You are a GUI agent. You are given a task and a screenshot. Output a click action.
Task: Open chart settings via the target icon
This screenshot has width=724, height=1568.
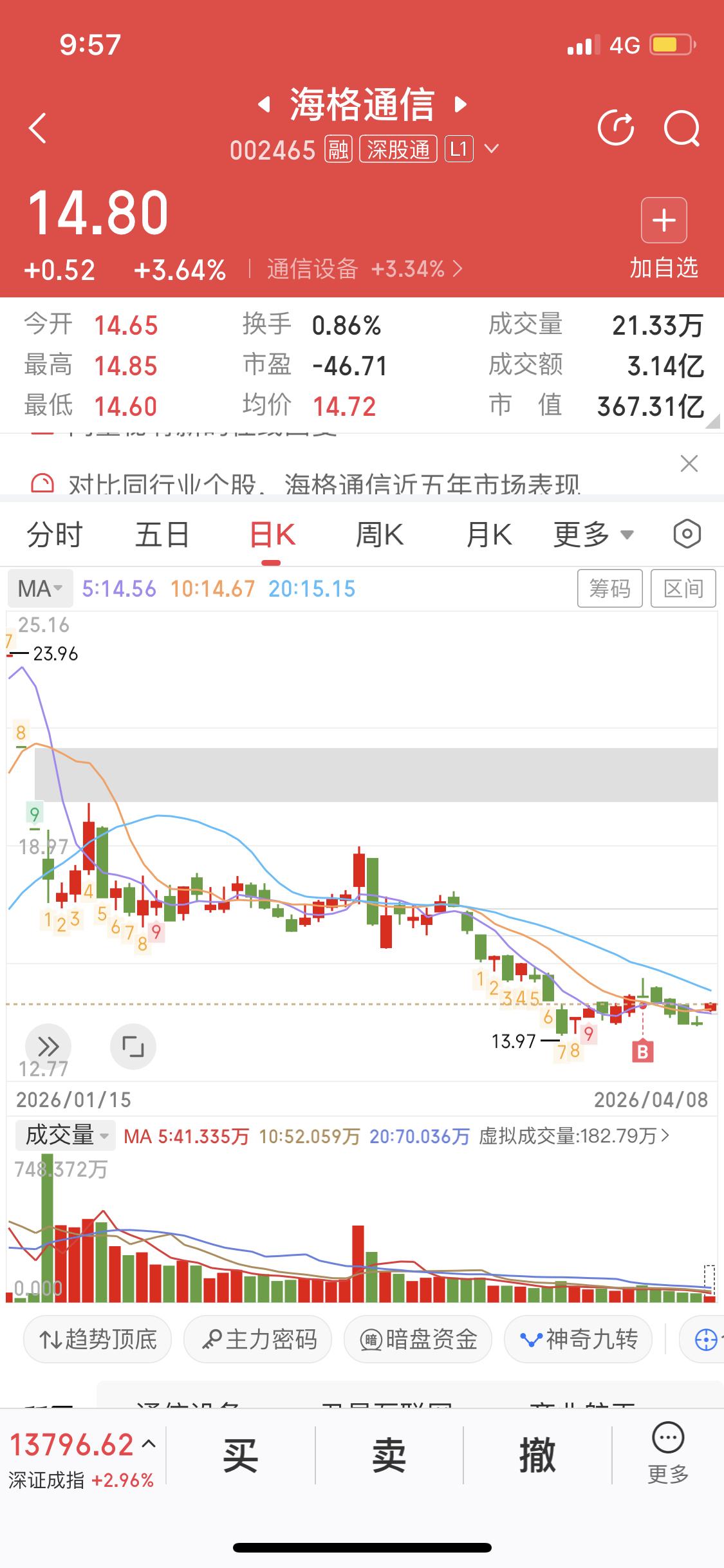pyautogui.click(x=686, y=533)
